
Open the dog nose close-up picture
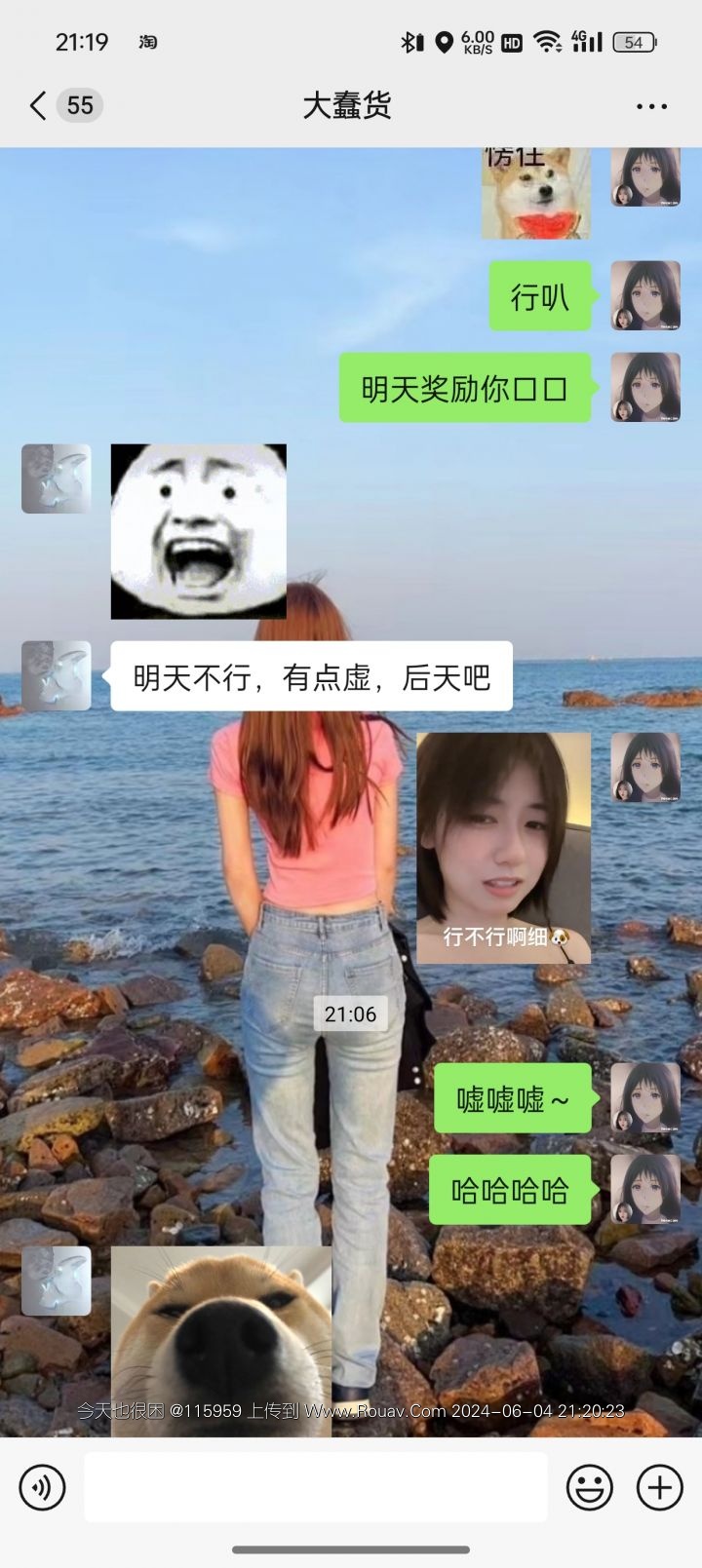220,1341
